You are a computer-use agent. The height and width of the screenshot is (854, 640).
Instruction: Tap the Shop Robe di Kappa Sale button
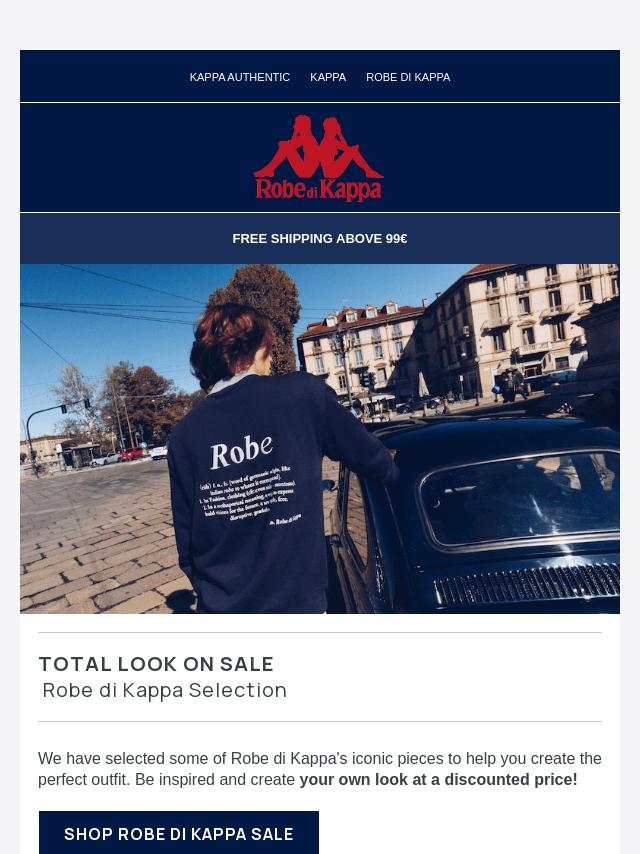click(x=179, y=833)
